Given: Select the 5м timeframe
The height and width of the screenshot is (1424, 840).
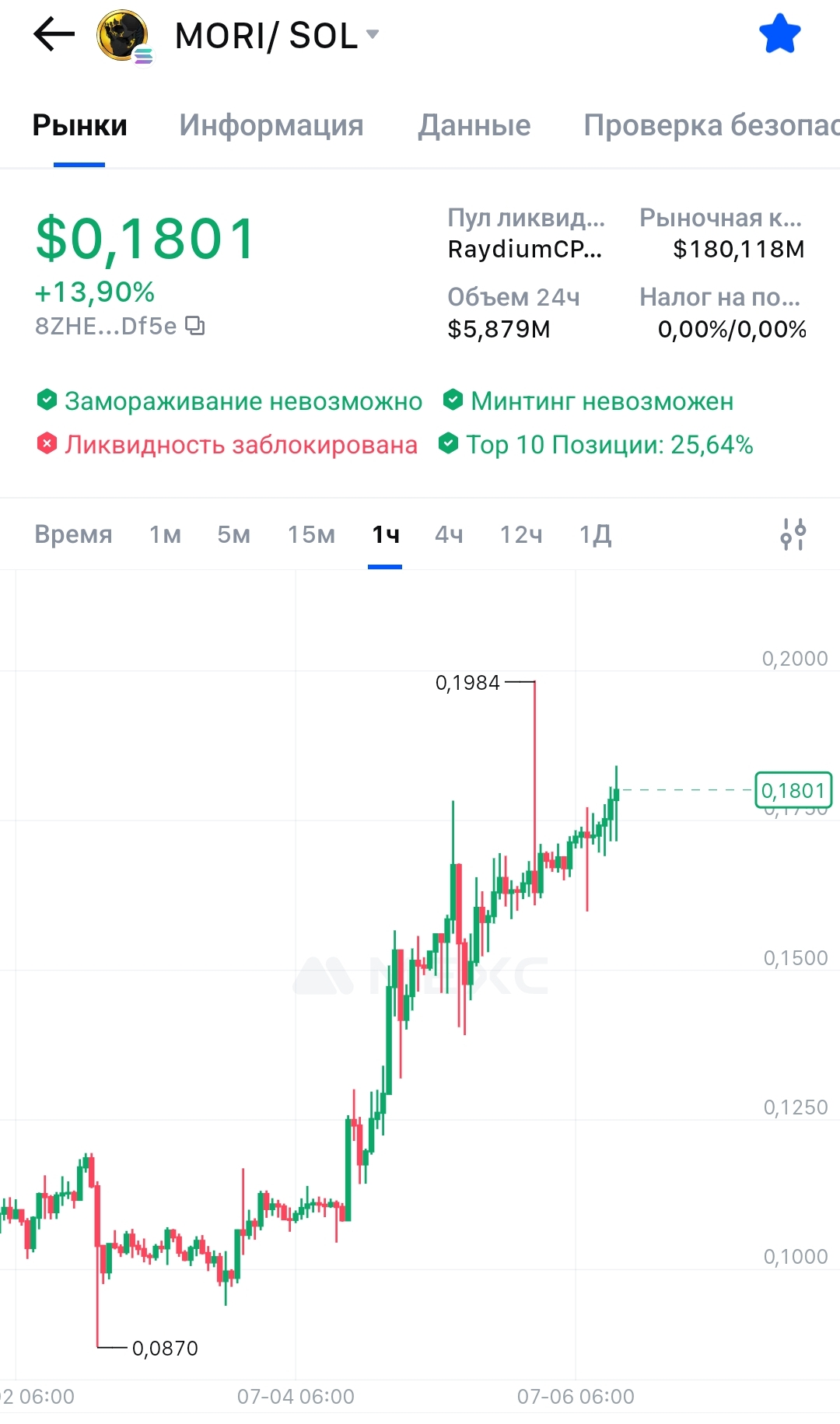Looking at the screenshot, I should coord(233,534).
